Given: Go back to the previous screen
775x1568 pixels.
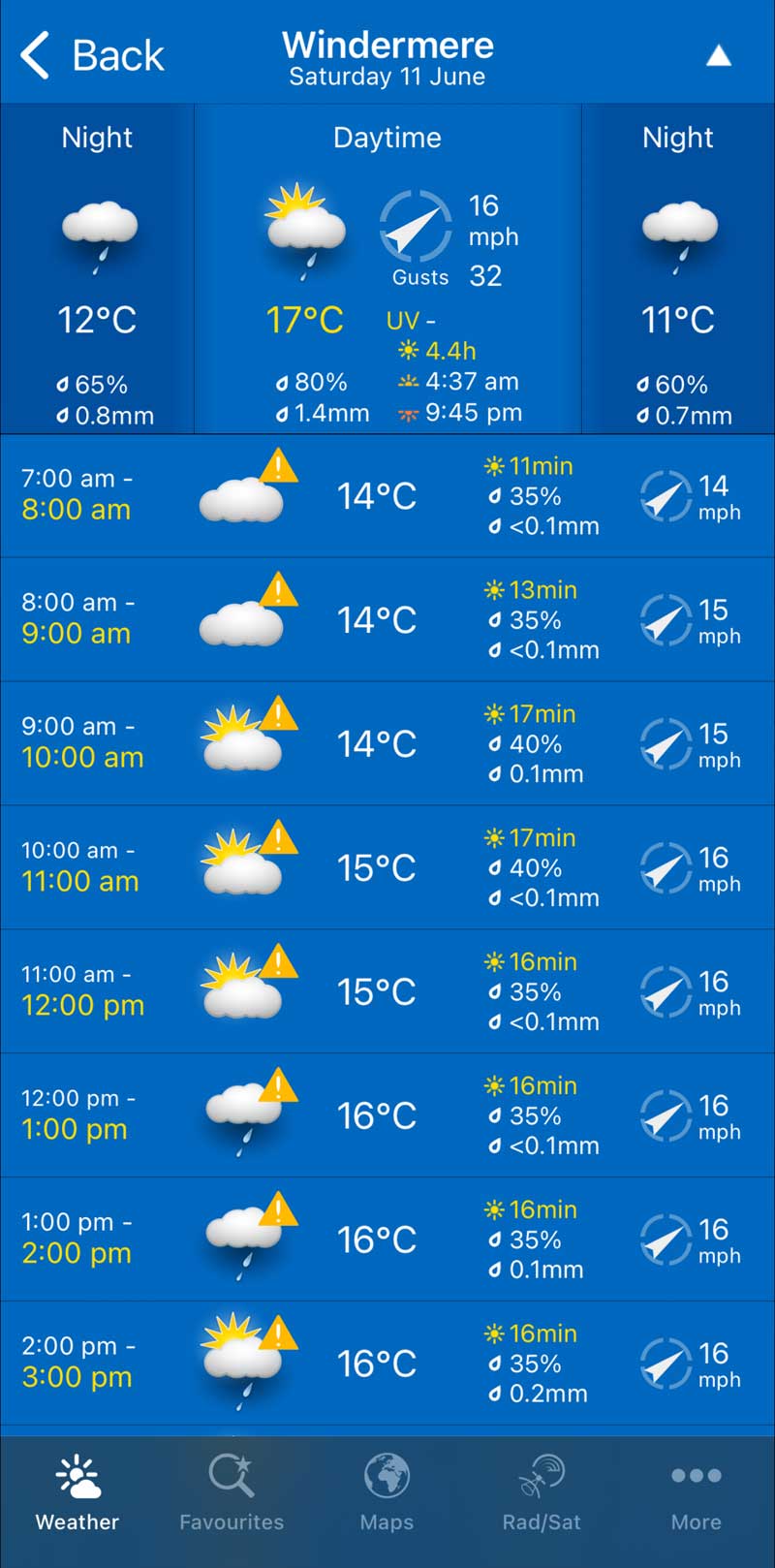Looking at the screenshot, I should click(92, 55).
